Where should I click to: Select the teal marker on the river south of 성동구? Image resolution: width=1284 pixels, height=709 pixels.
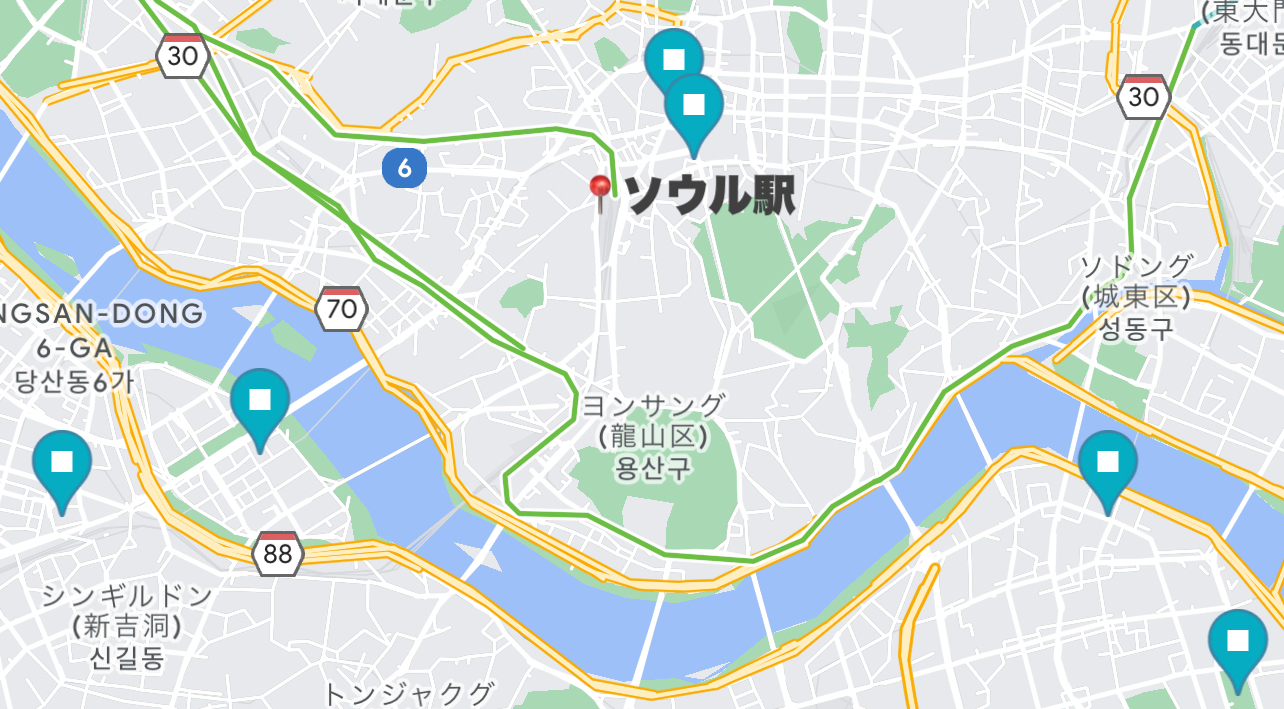point(1108,462)
